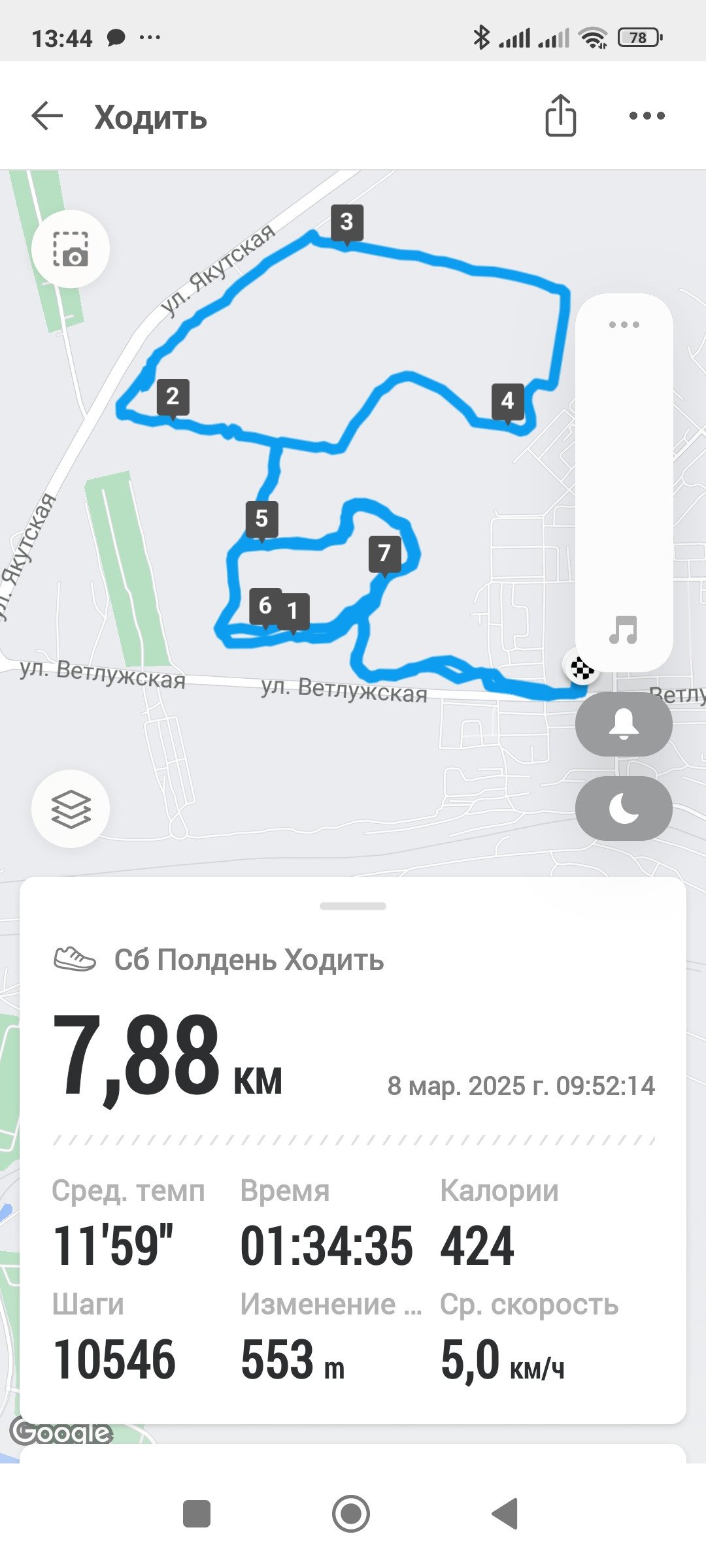
Task: Take a map snapshot with camera icon
Action: pyautogui.click(x=71, y=249)
